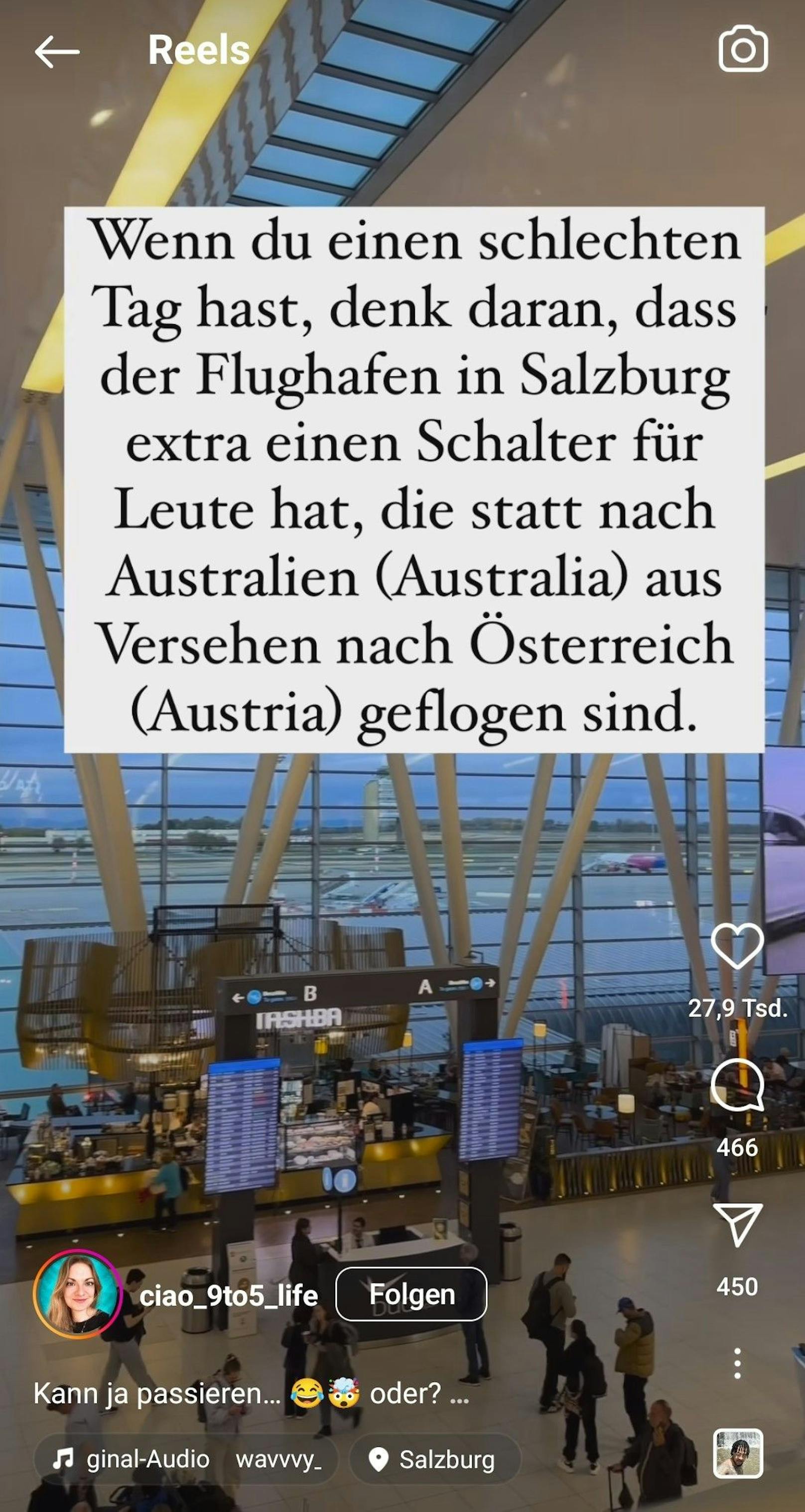Screen dimensions: 805x1512
Task: Open the ciao_9to5_life username link
Action: tap(229, 1295)
